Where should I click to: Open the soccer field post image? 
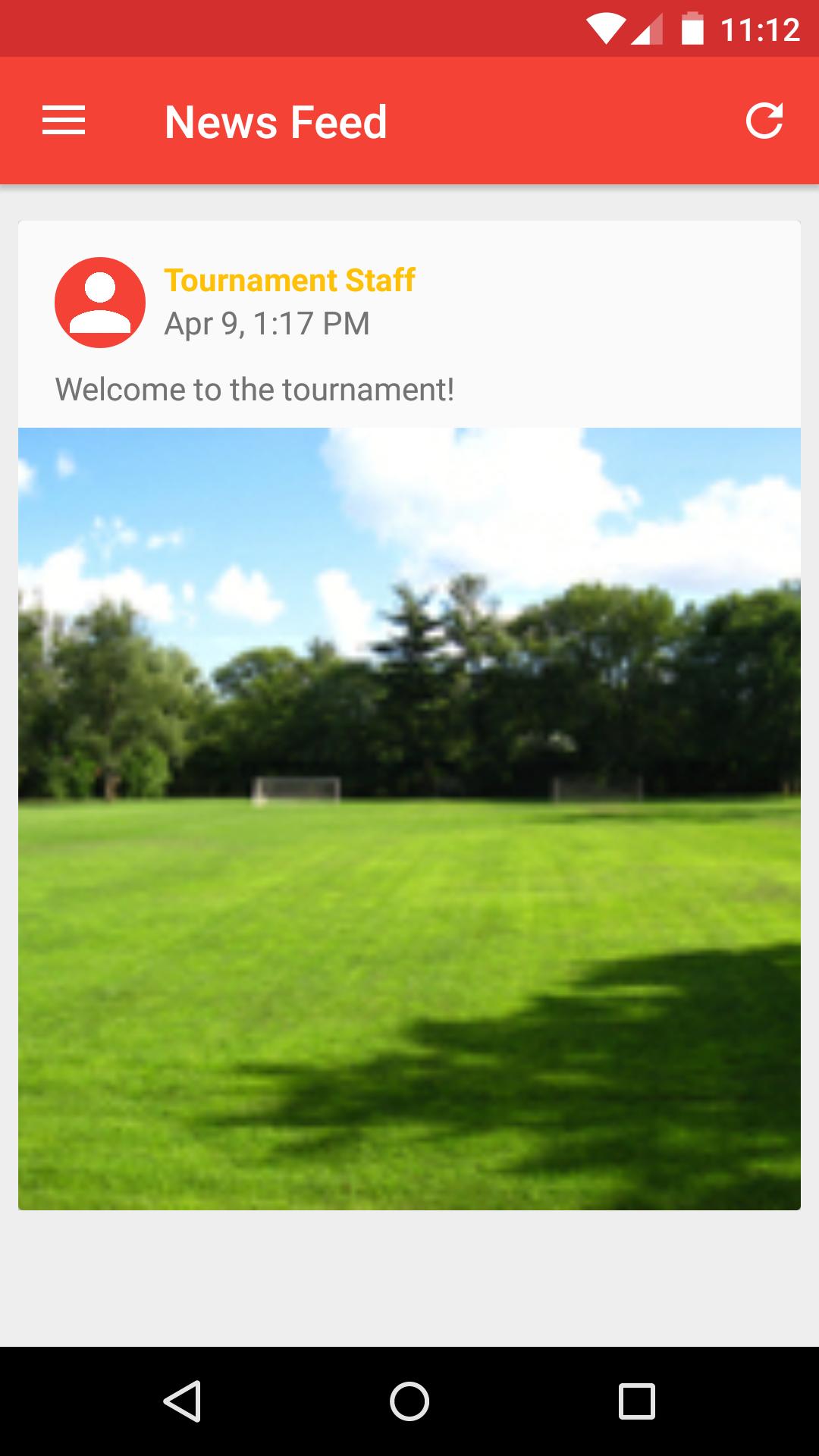click(409, 819)
